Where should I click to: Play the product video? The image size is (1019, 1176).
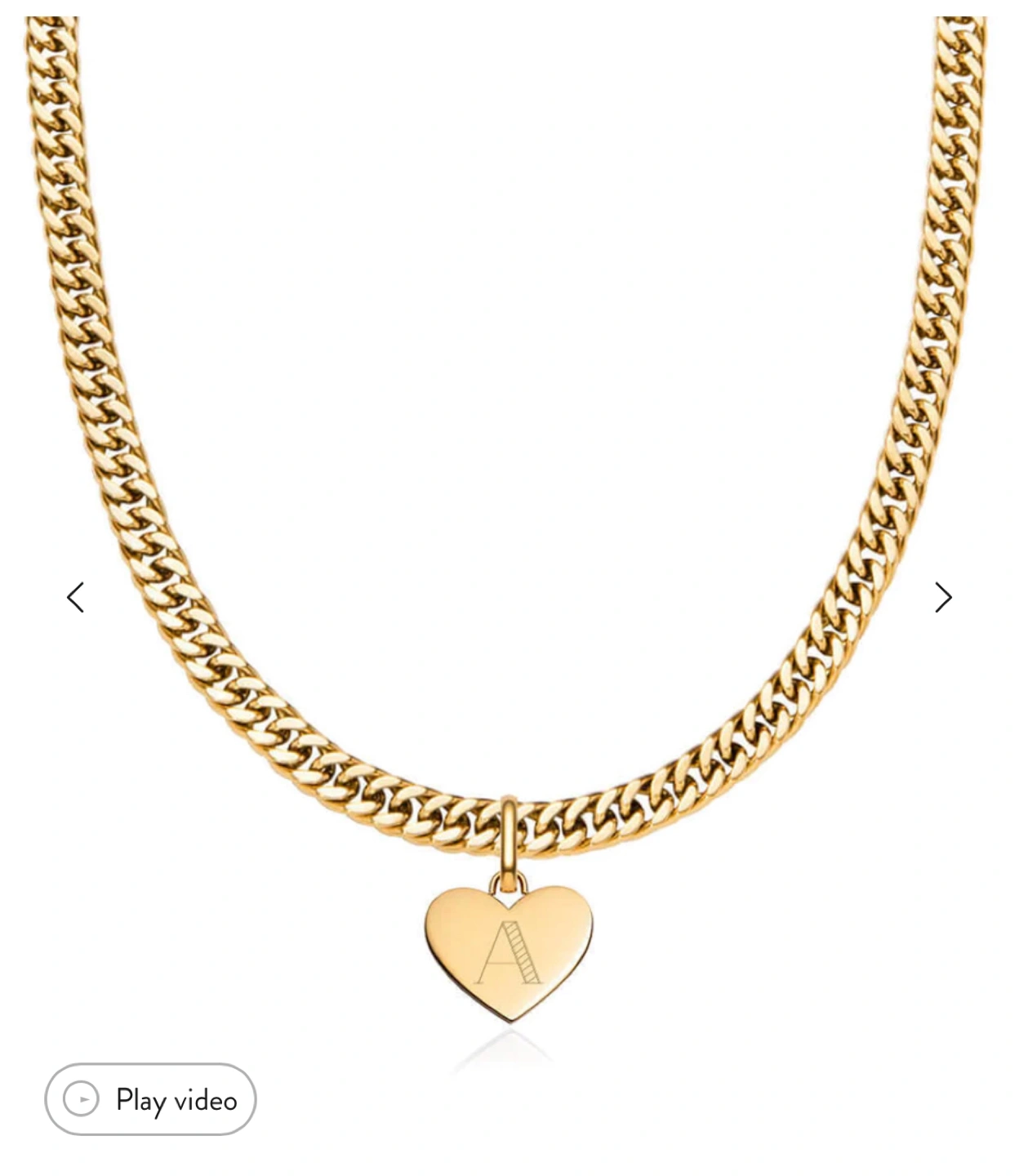coord(150,1099)
